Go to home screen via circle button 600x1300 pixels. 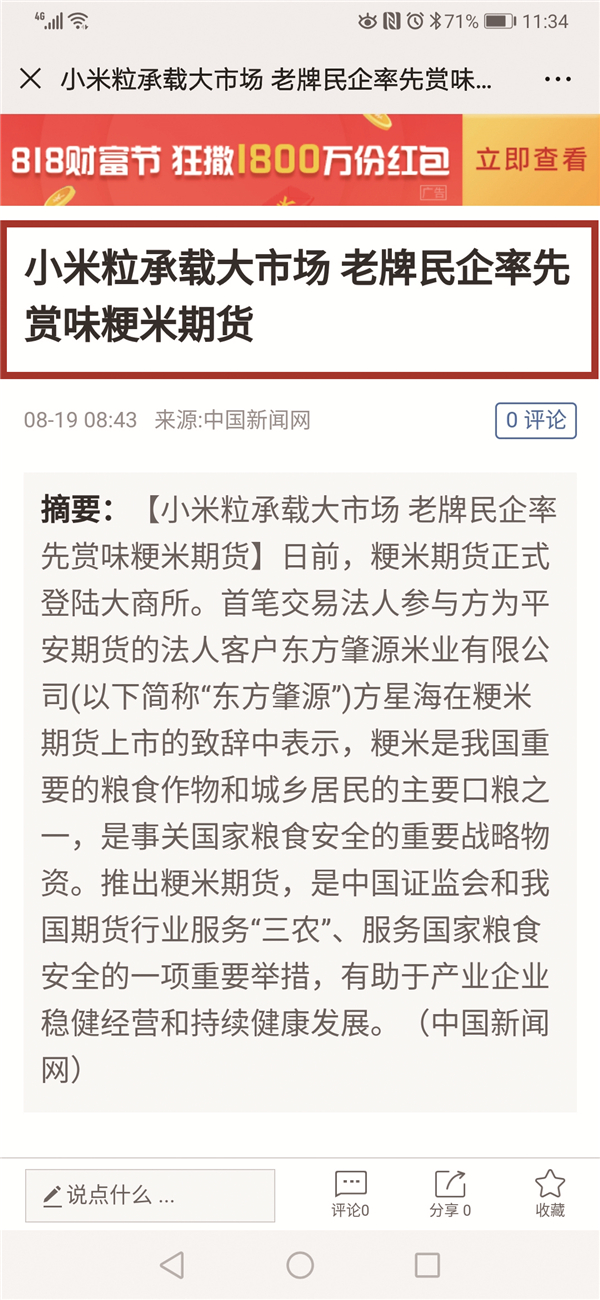coord(300,1265)
